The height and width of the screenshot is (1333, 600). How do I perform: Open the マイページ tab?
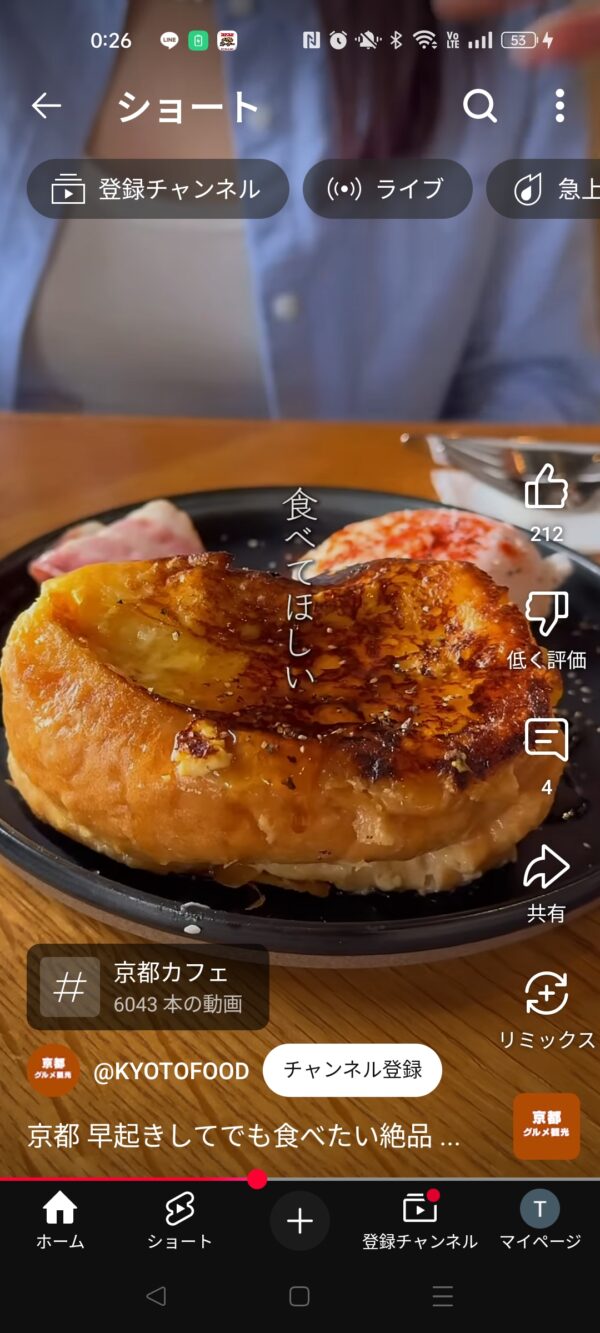tap(540, 1221)
